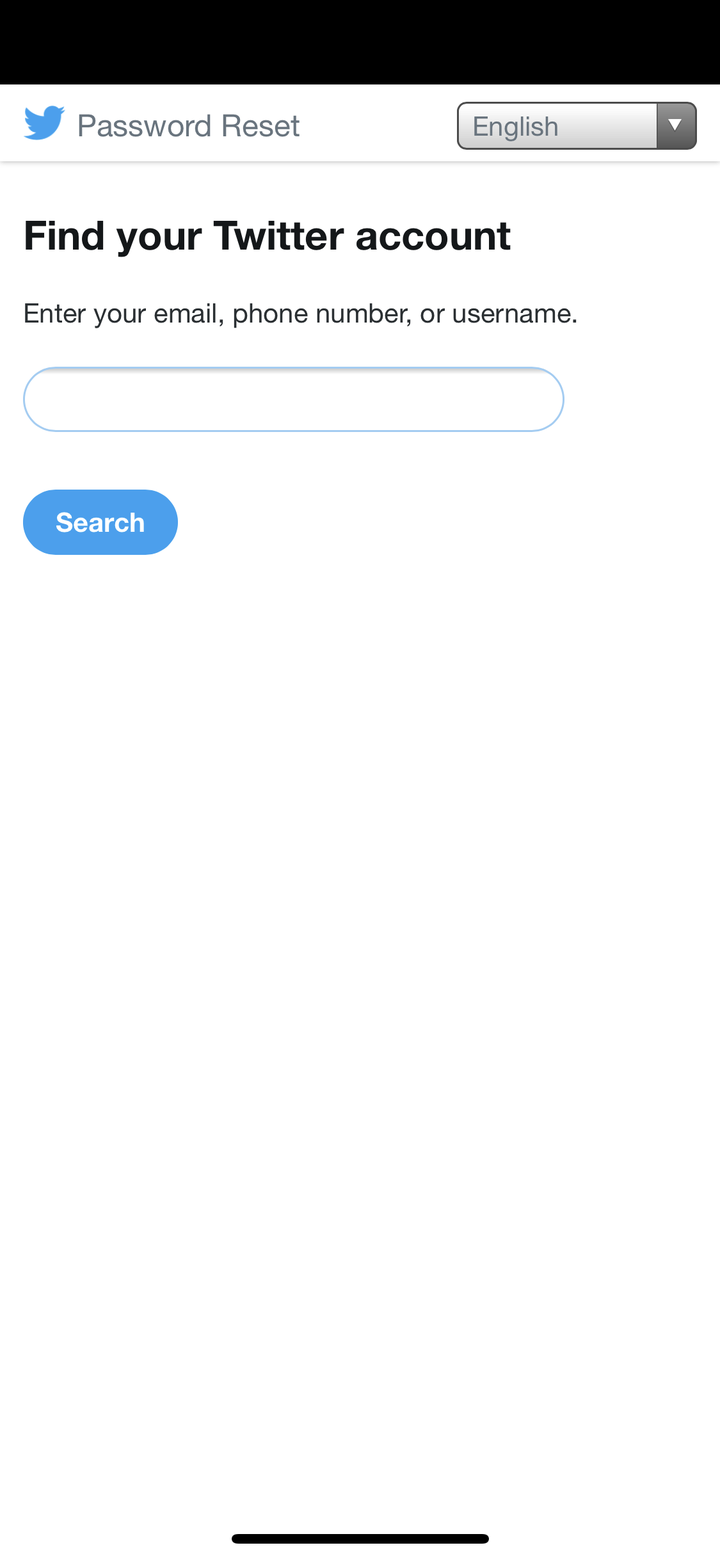The height and width of the screenshot is (1559, 720).
Task: Tap the Search button
Action: point(100,522)
